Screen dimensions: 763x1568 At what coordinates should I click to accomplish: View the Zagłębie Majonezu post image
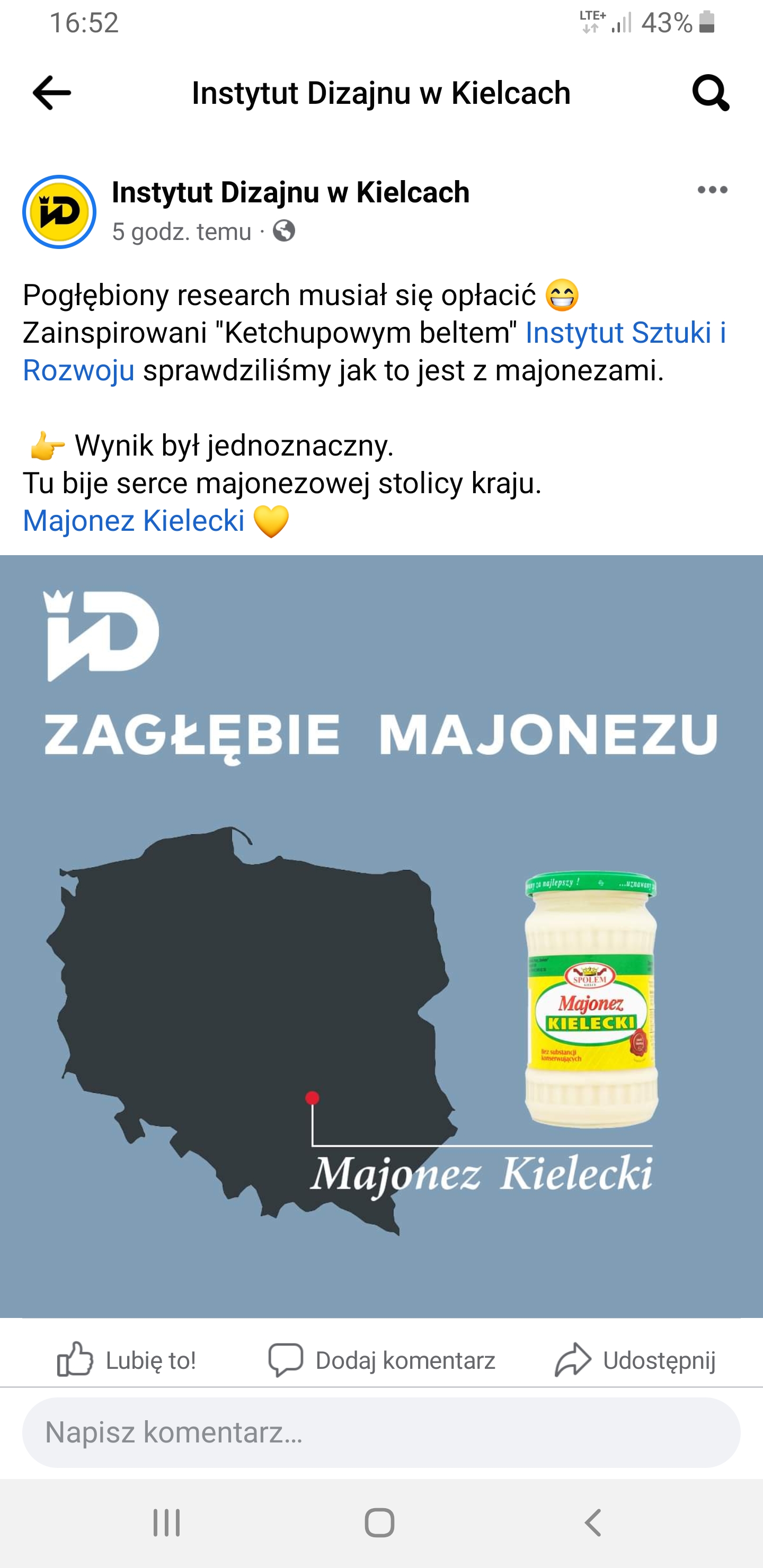pos(381,936)
